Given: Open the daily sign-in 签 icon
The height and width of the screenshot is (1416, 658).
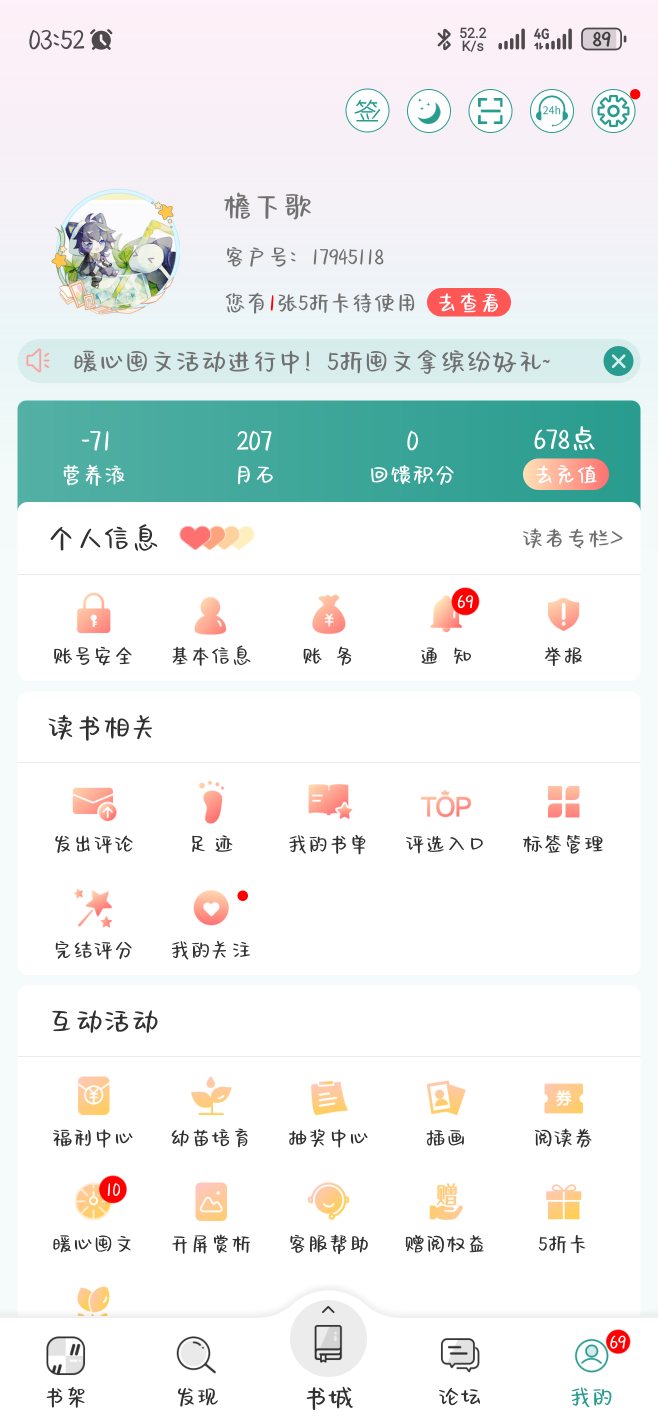Looking at the screenshot, I should tap(367, 111).
